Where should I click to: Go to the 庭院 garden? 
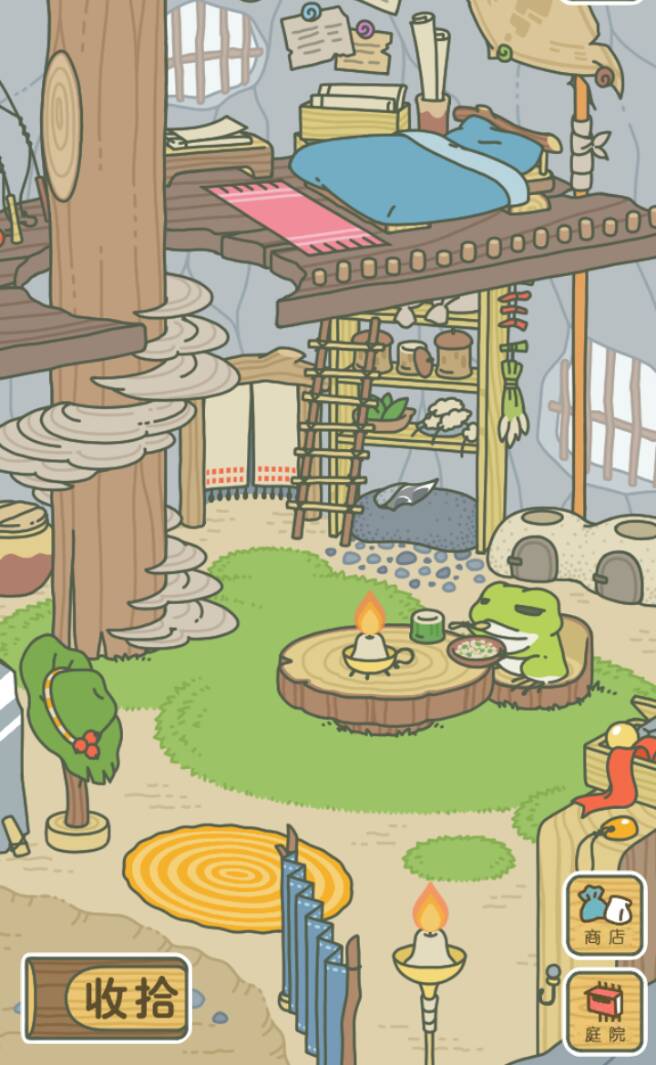tap(604, 1011)
